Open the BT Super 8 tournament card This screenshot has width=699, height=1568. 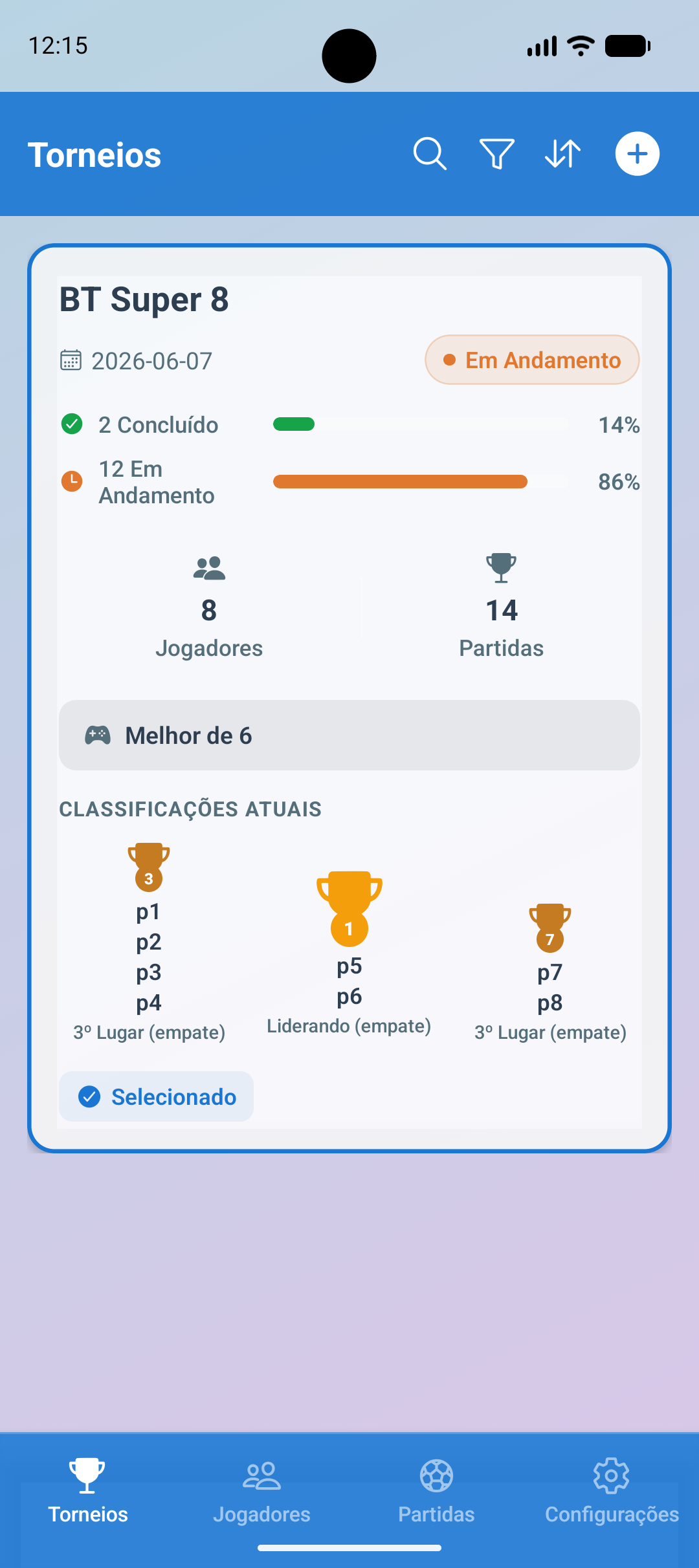[349, 699]
